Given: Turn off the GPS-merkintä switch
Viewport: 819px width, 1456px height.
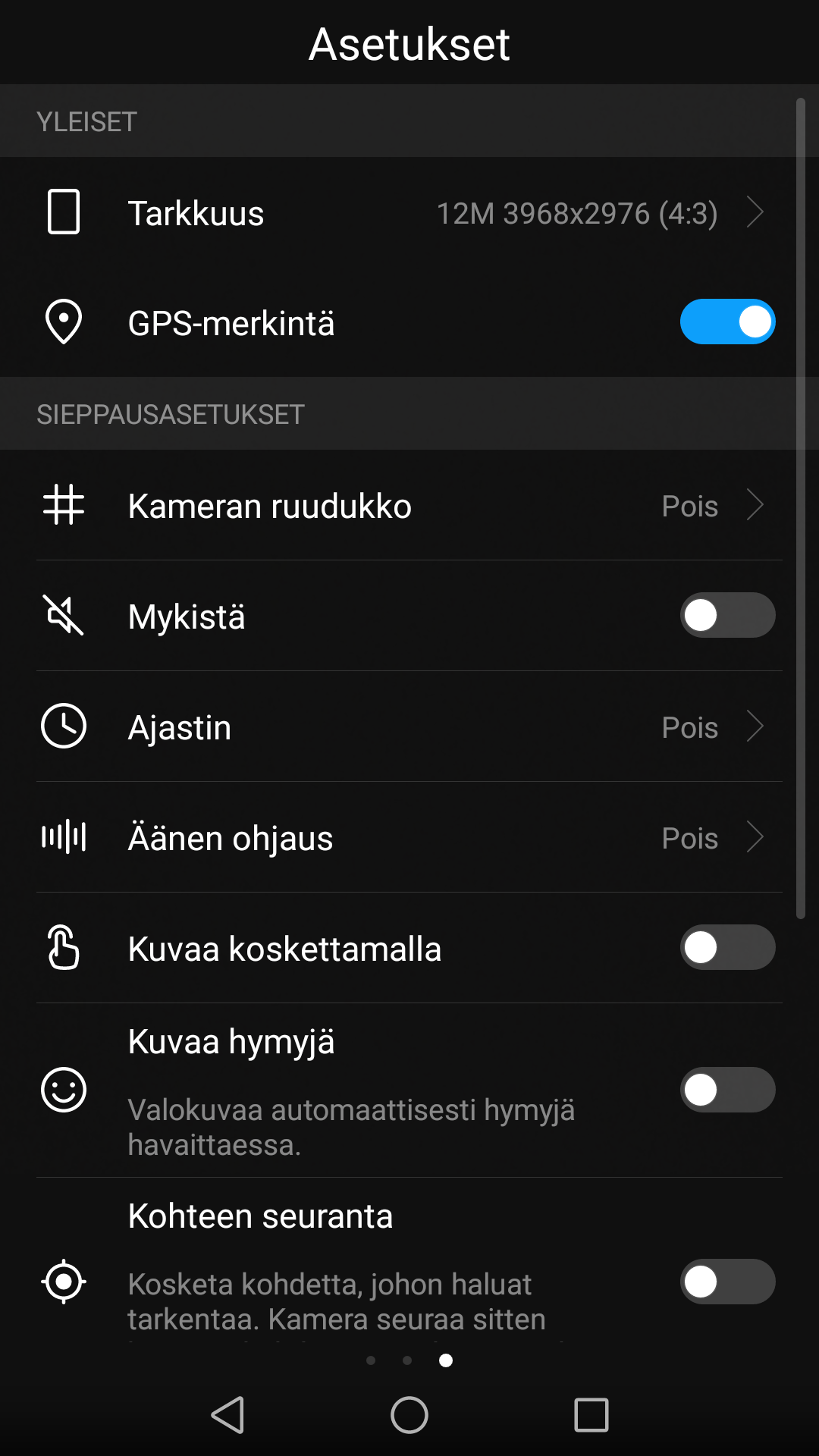Looking at the screenshot, I should point(727,322).
